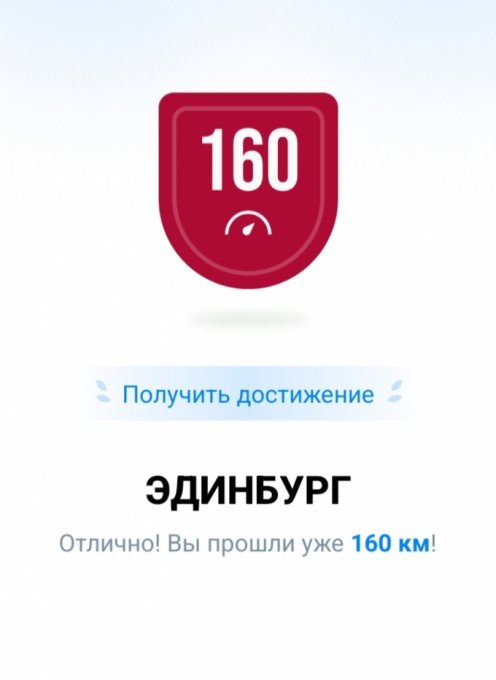The height and width of the screenshot is (680, 496).
Task: Tap the Получить достижение button
Action: (x=248, y=394)
